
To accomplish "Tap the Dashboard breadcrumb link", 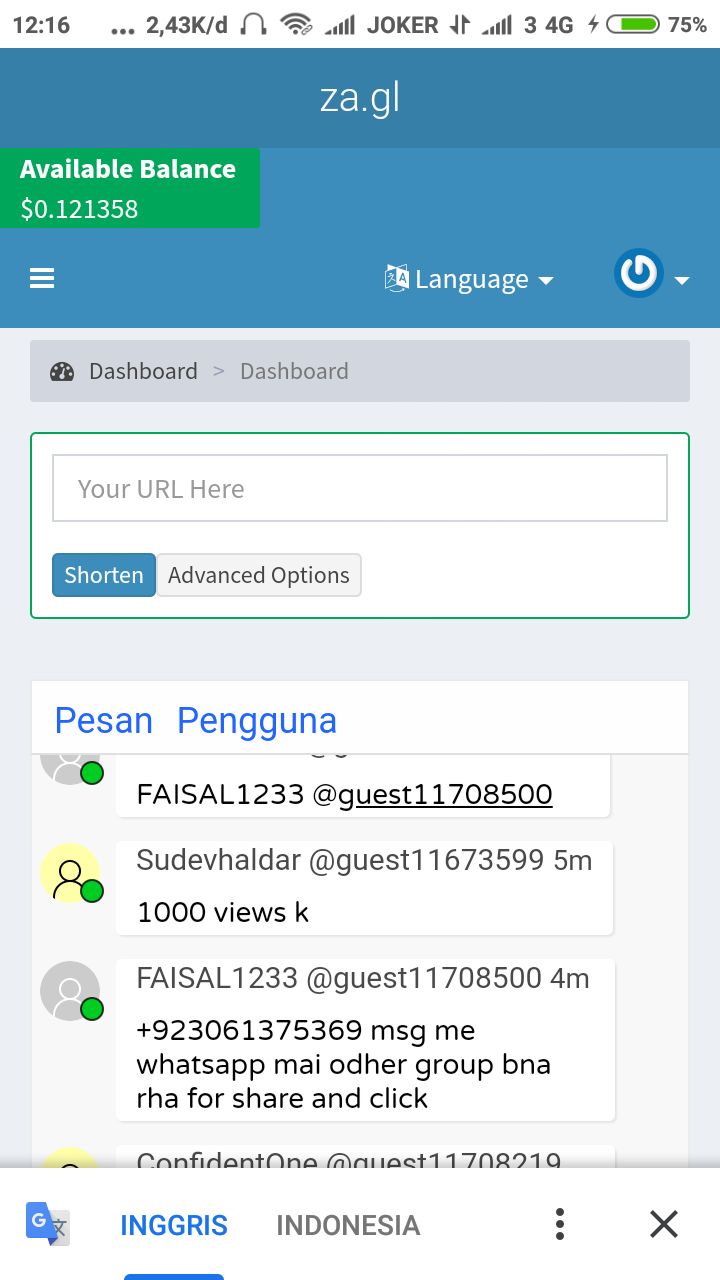I will [x=143, y=371].
